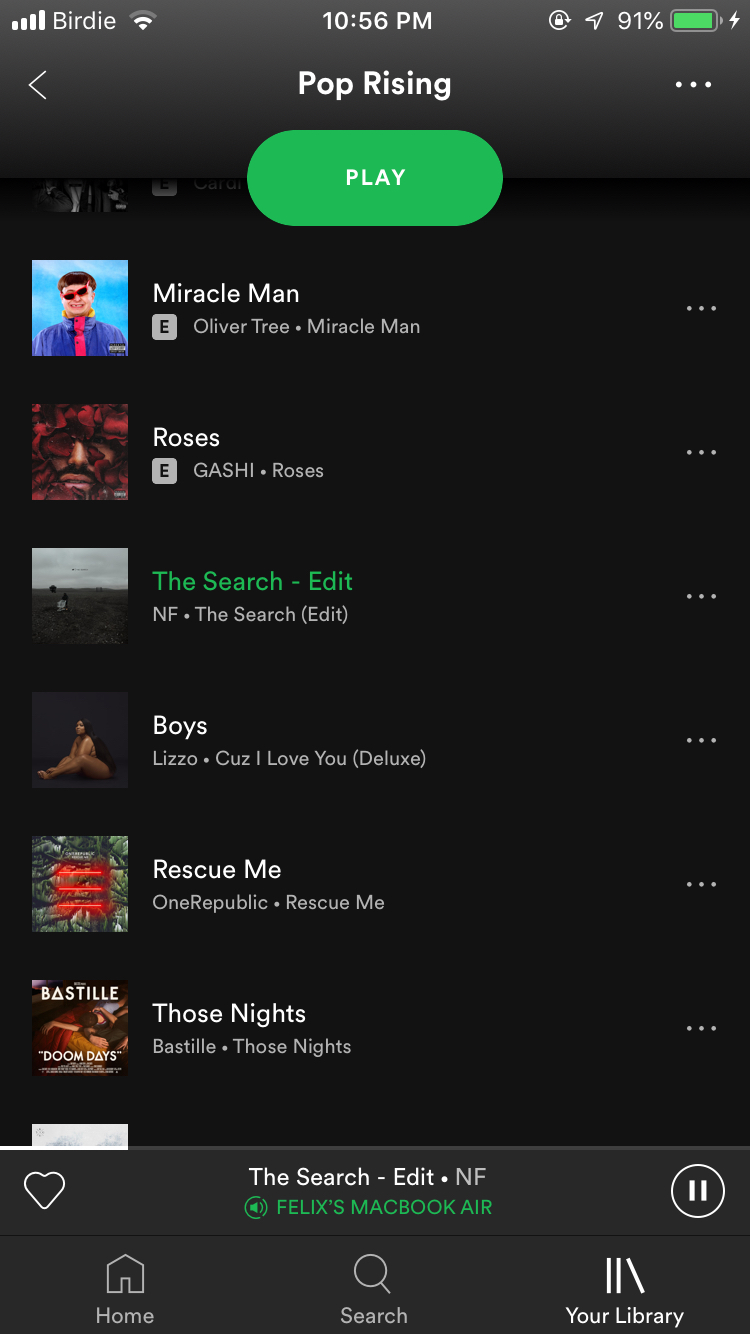750x1334 pixels.
Task: Open more options for Miracle Man
Action: pos(701,309)
